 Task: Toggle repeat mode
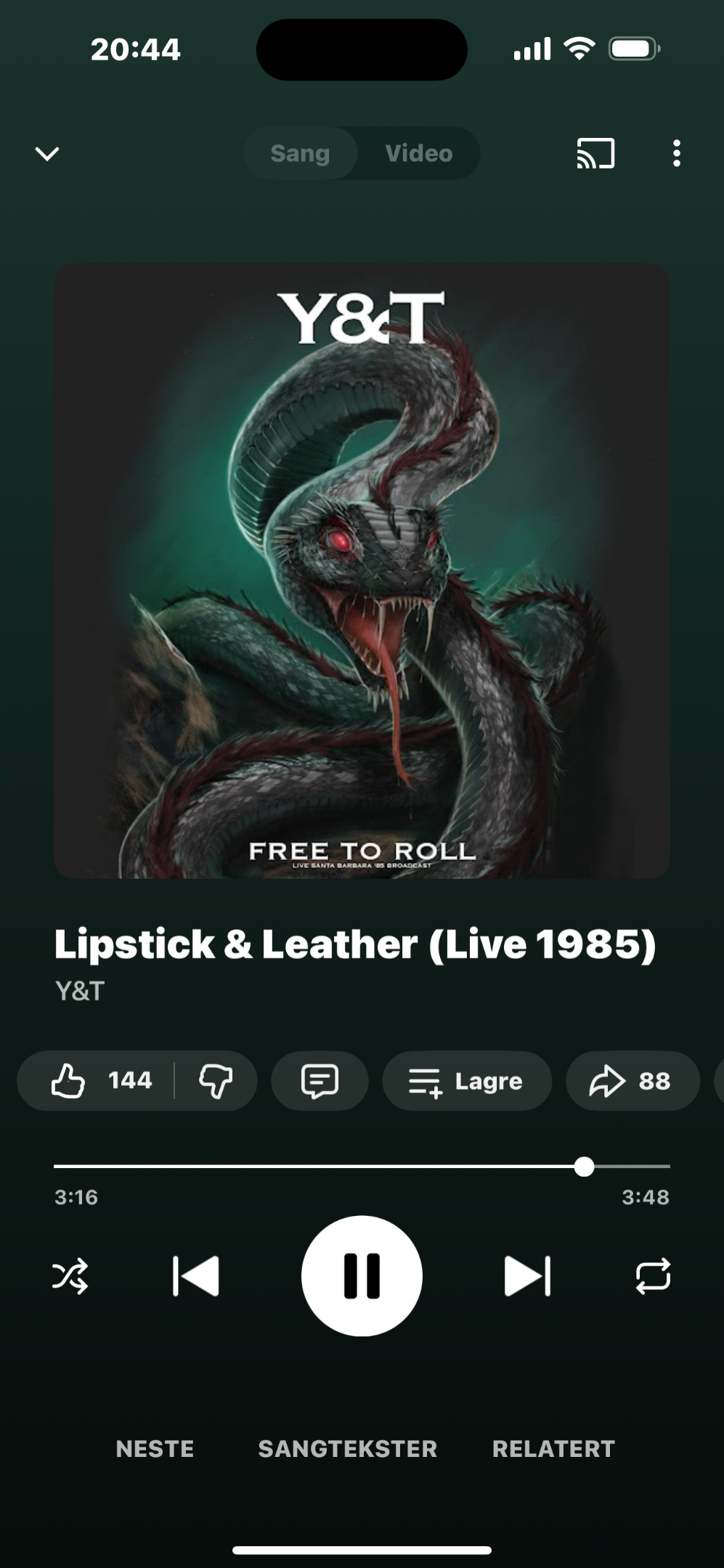[653, 1276]
